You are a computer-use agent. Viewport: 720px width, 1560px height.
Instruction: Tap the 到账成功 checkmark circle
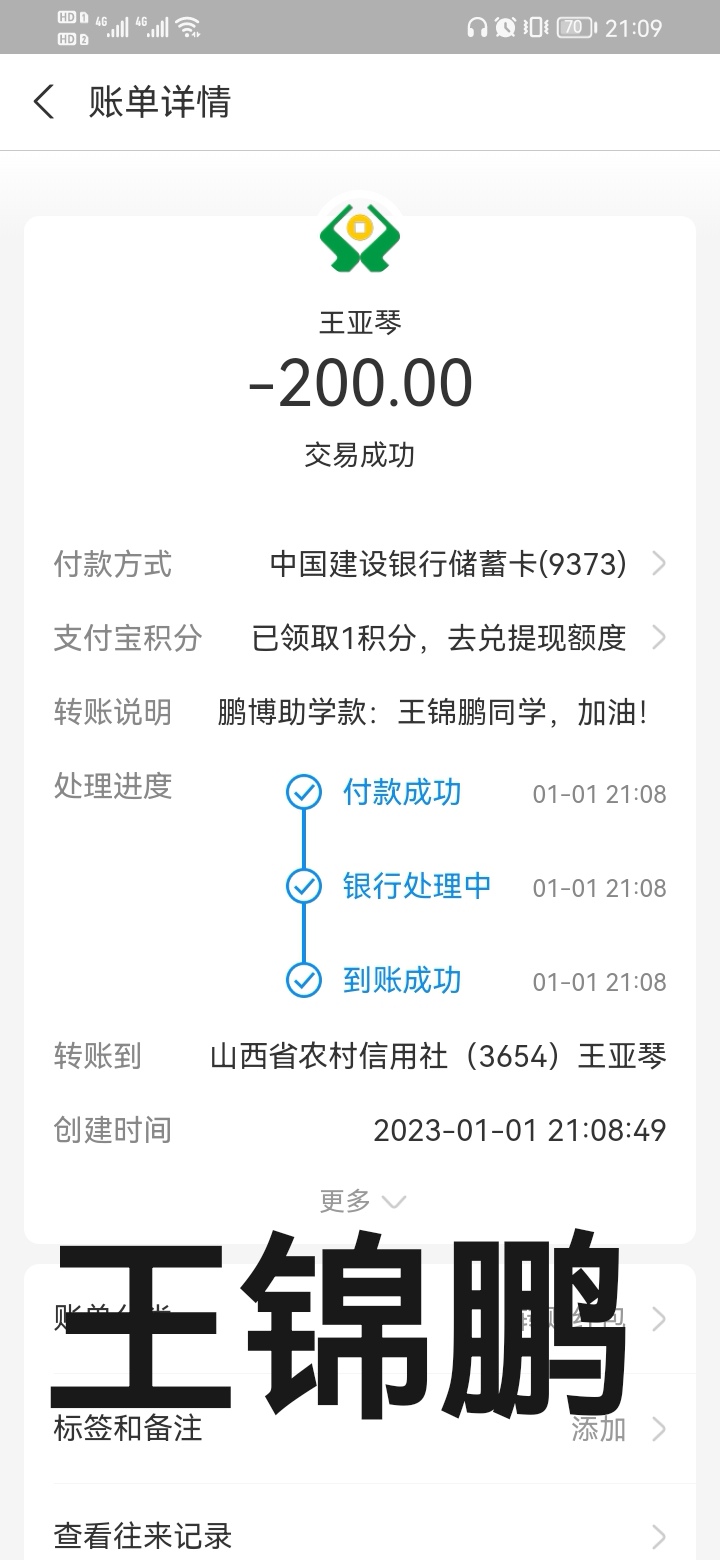click(x=303, y=981)
